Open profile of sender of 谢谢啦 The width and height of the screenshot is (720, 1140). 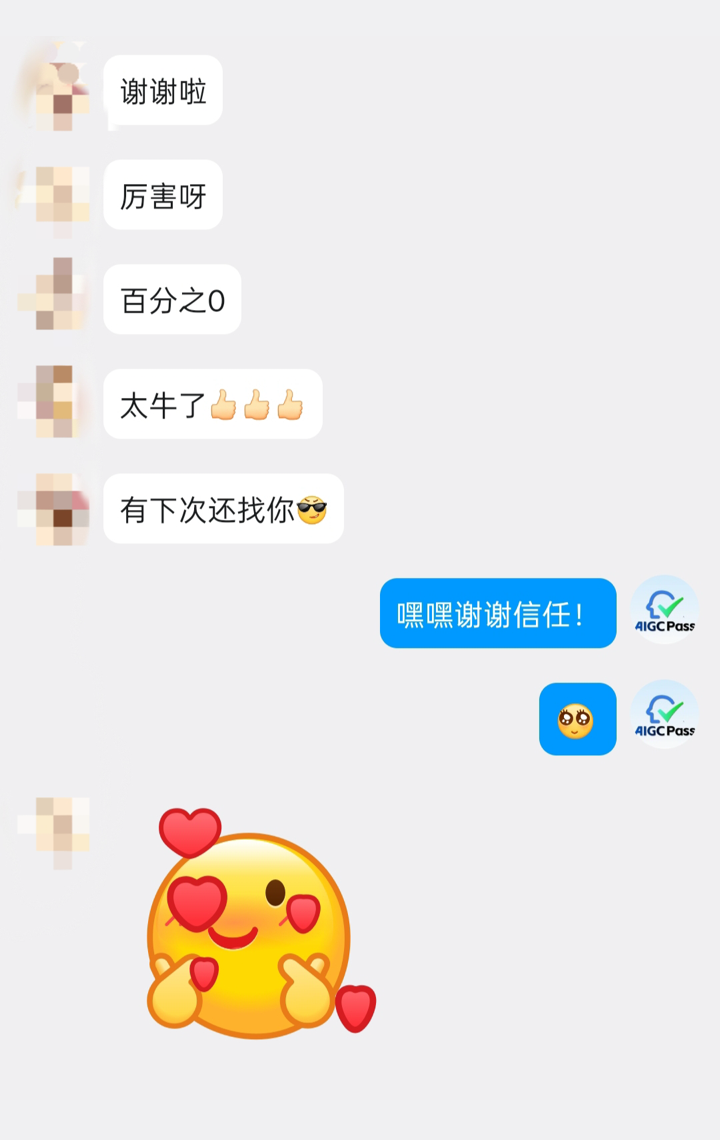click(x=54, y=90)
